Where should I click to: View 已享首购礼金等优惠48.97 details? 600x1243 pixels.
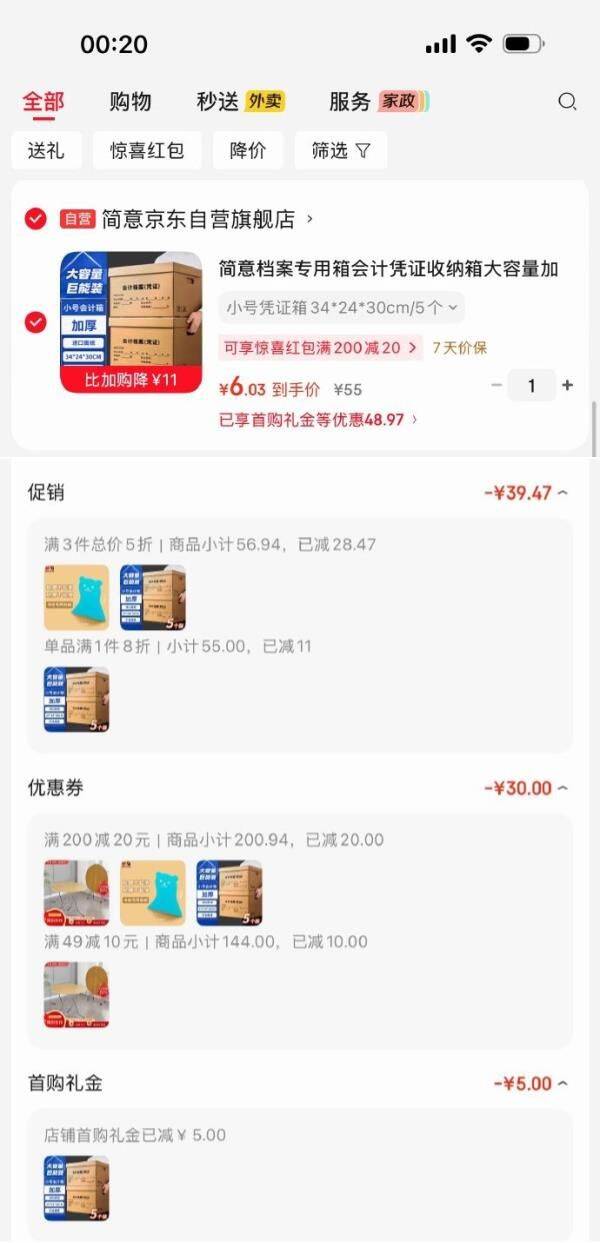tap(318, 419)
